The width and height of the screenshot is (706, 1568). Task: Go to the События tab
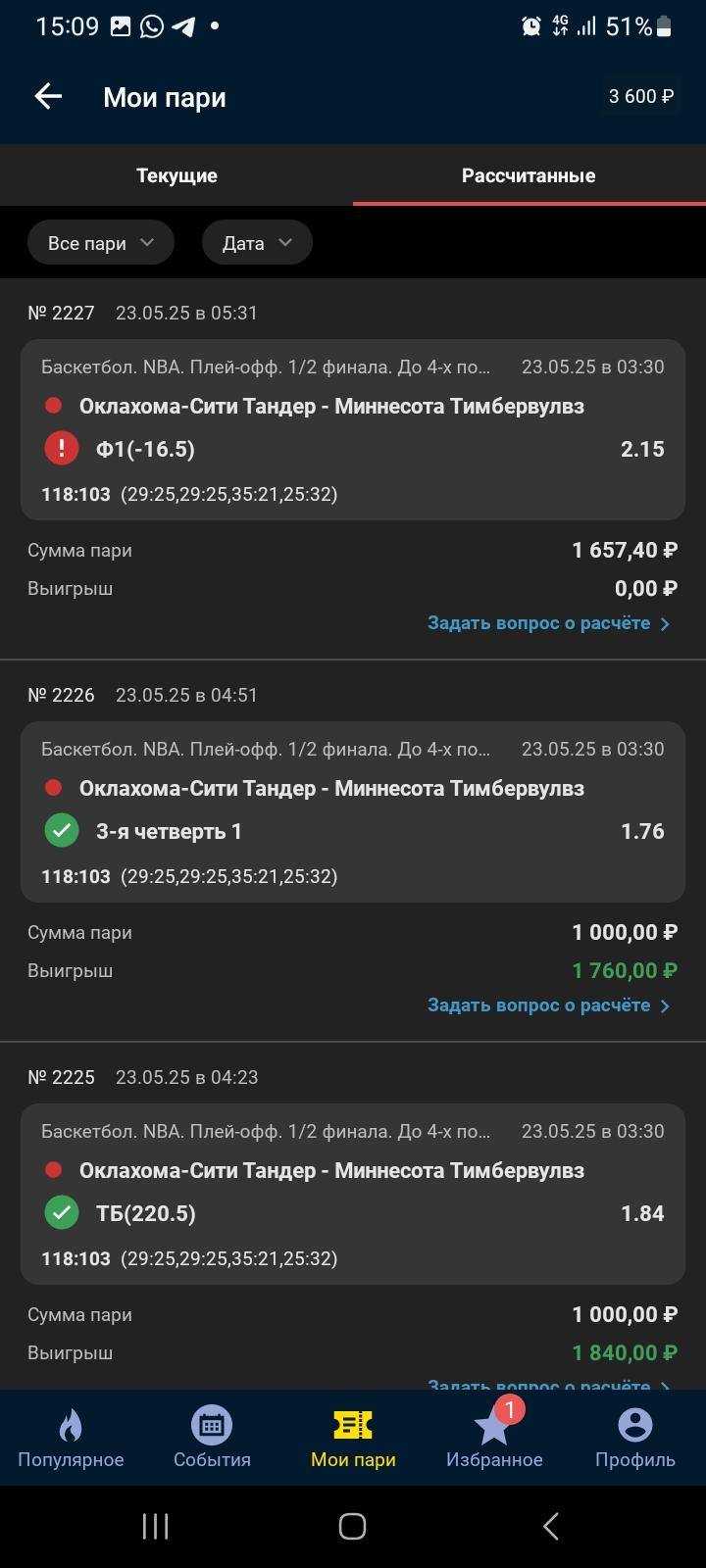[212, 1438]
